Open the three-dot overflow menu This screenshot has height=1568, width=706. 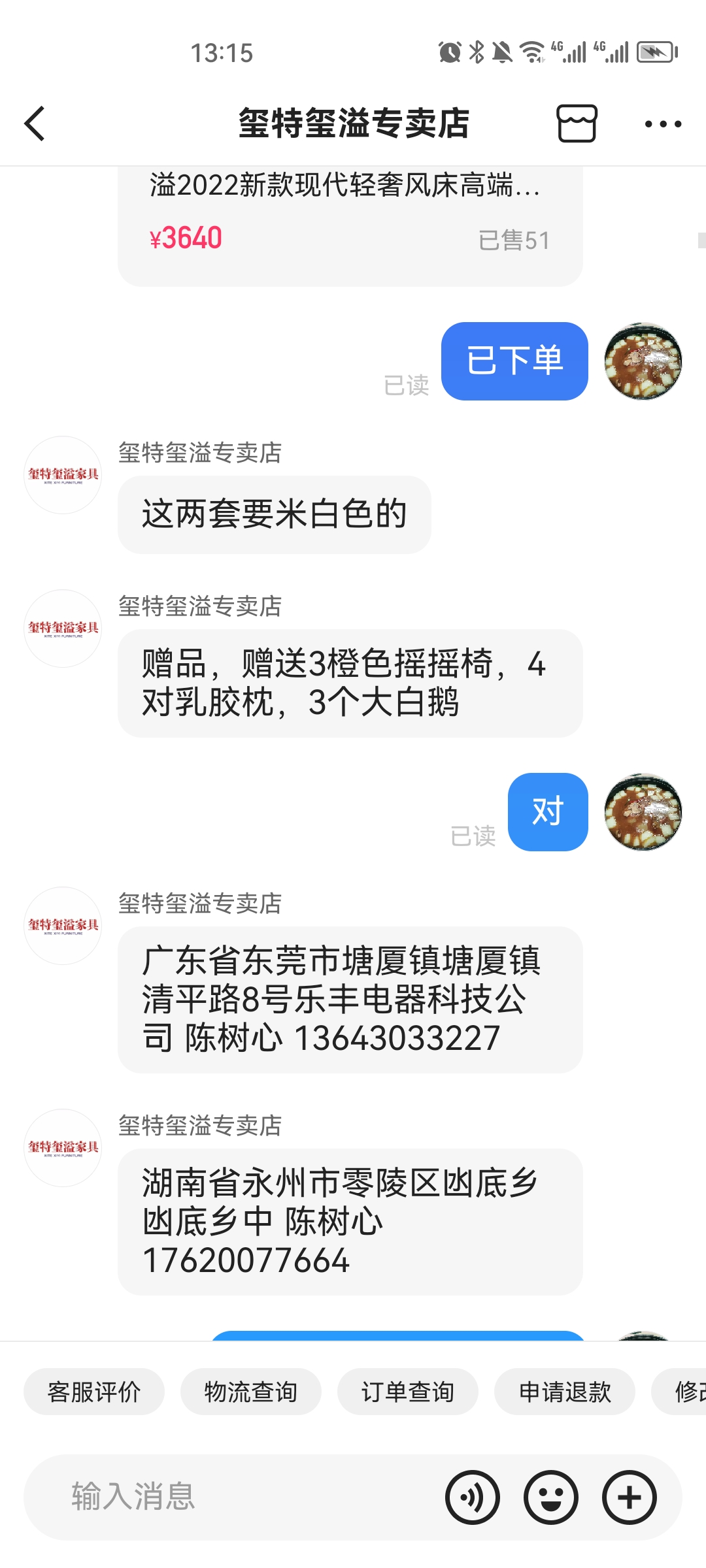663,123
